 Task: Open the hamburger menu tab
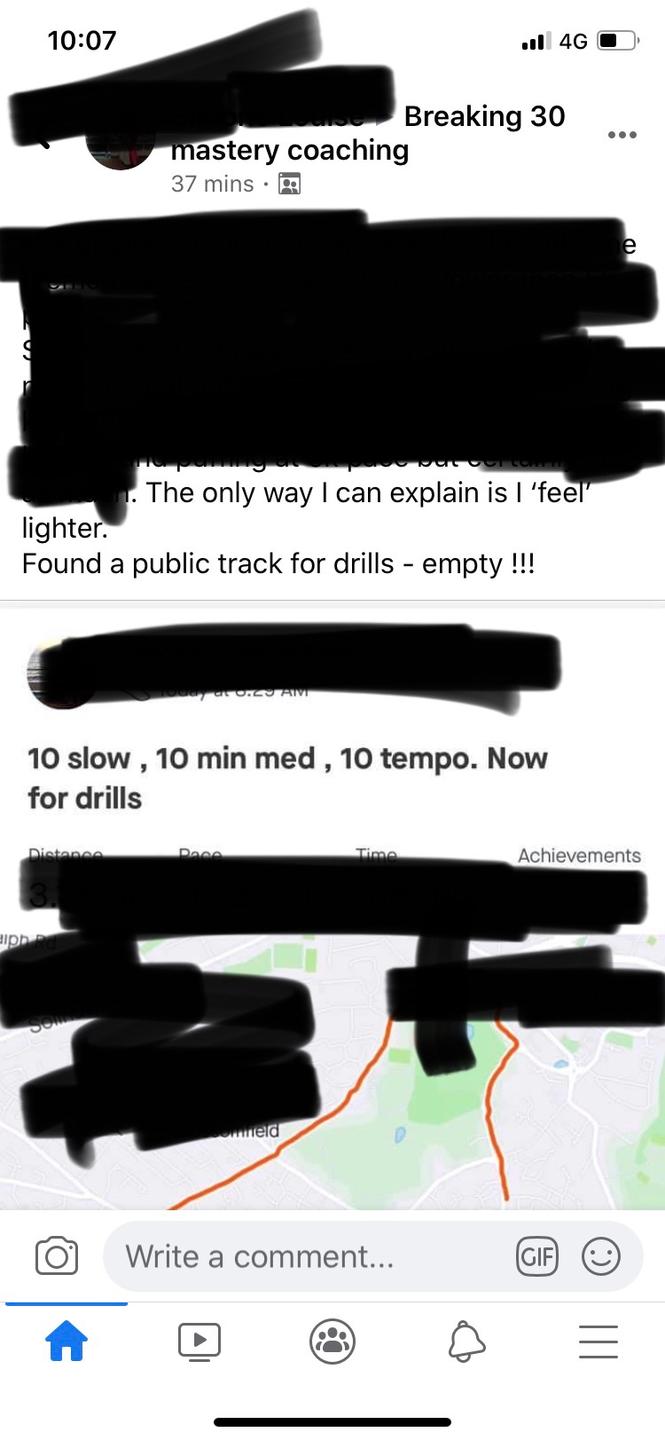pos(598,1340)
